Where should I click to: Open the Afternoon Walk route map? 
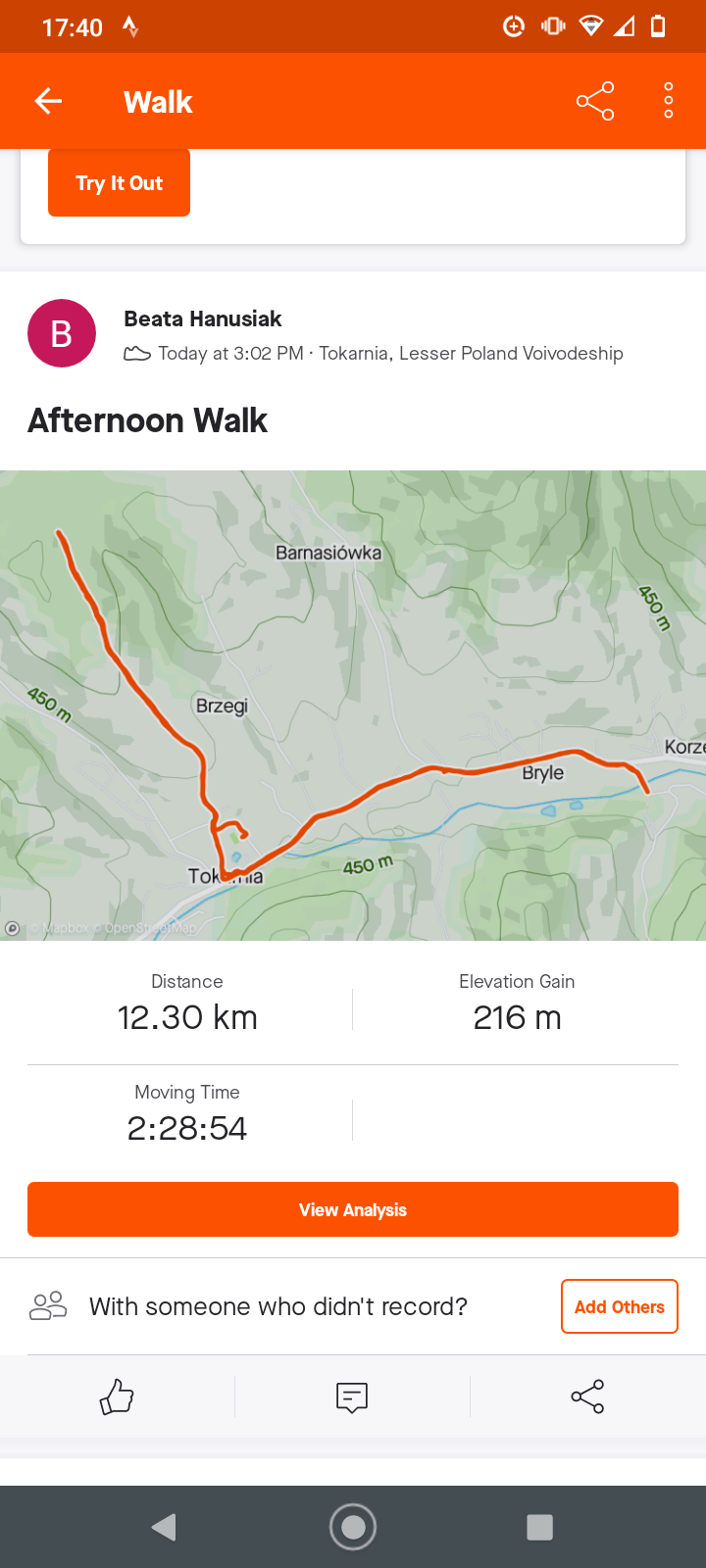(x=353, y=706)
